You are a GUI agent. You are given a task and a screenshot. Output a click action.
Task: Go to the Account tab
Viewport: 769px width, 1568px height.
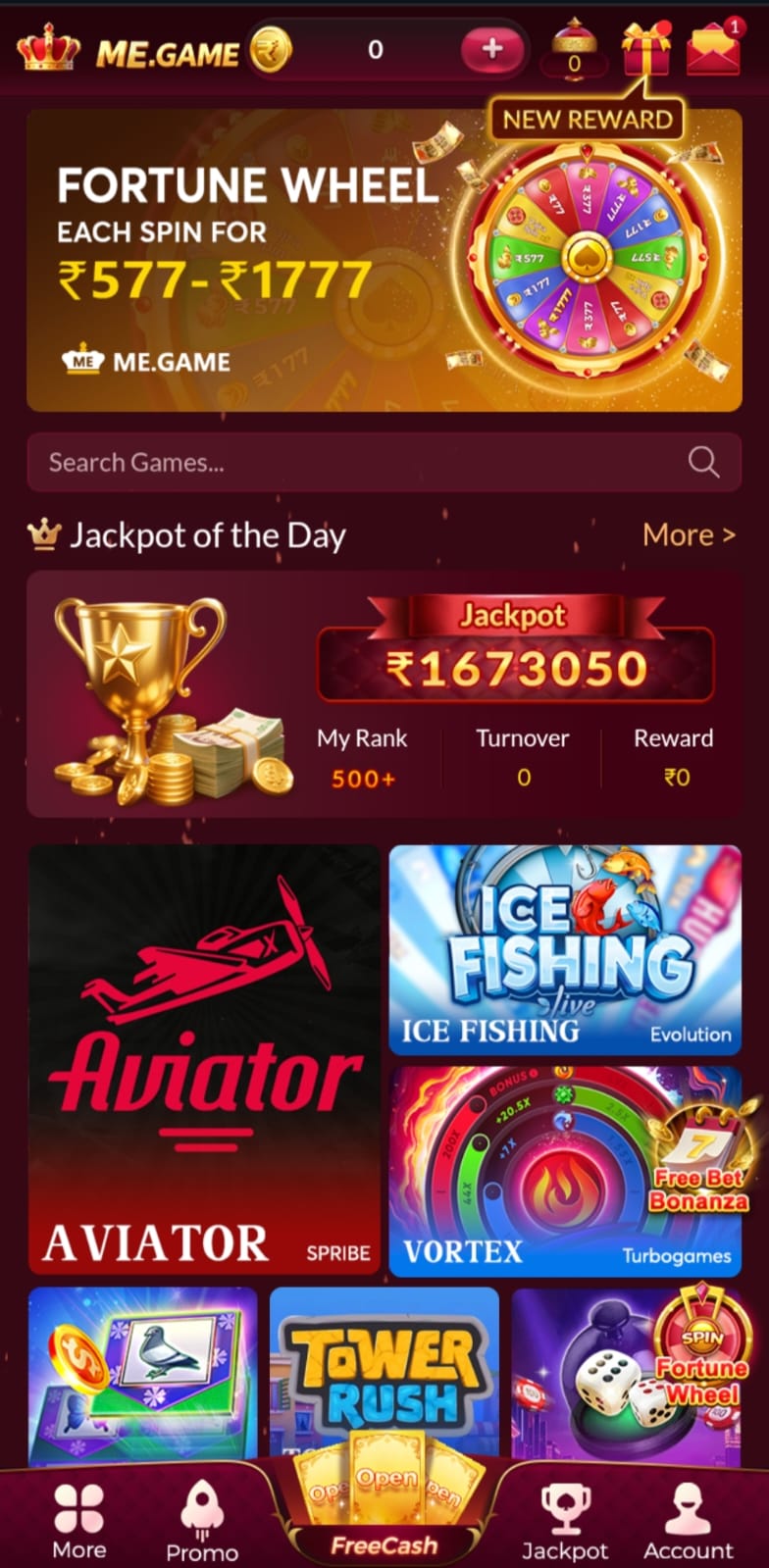tap(688, 1523)
